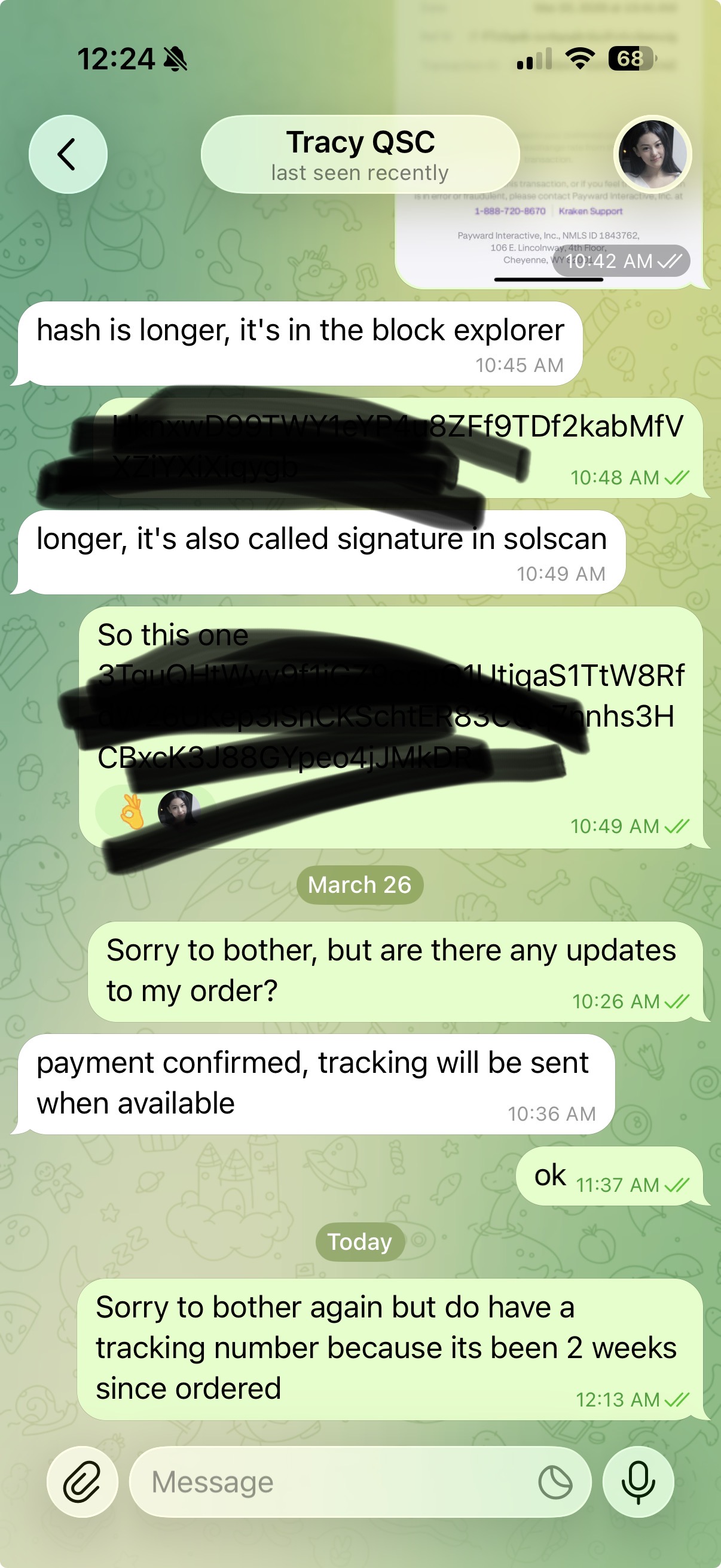View Tracy QSC's profile photo

pyautogui.click(x=652, y=154)
